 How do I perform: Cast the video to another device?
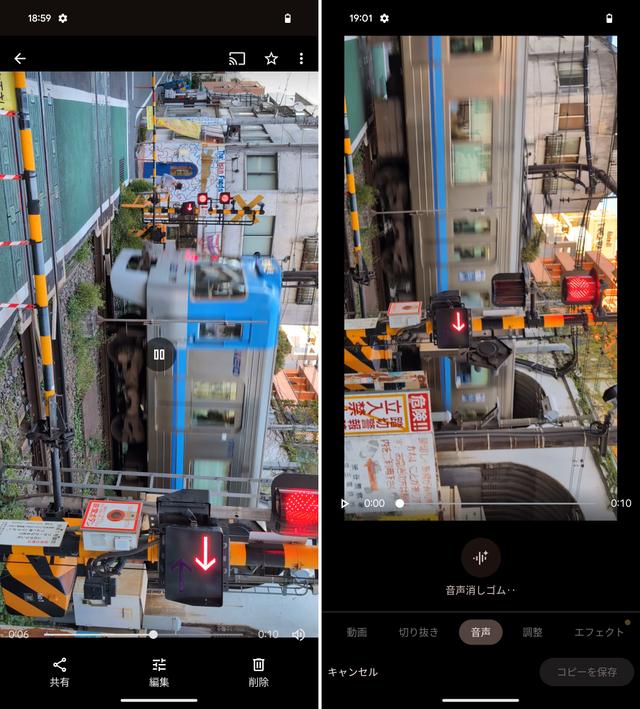[x=237, y=59]
